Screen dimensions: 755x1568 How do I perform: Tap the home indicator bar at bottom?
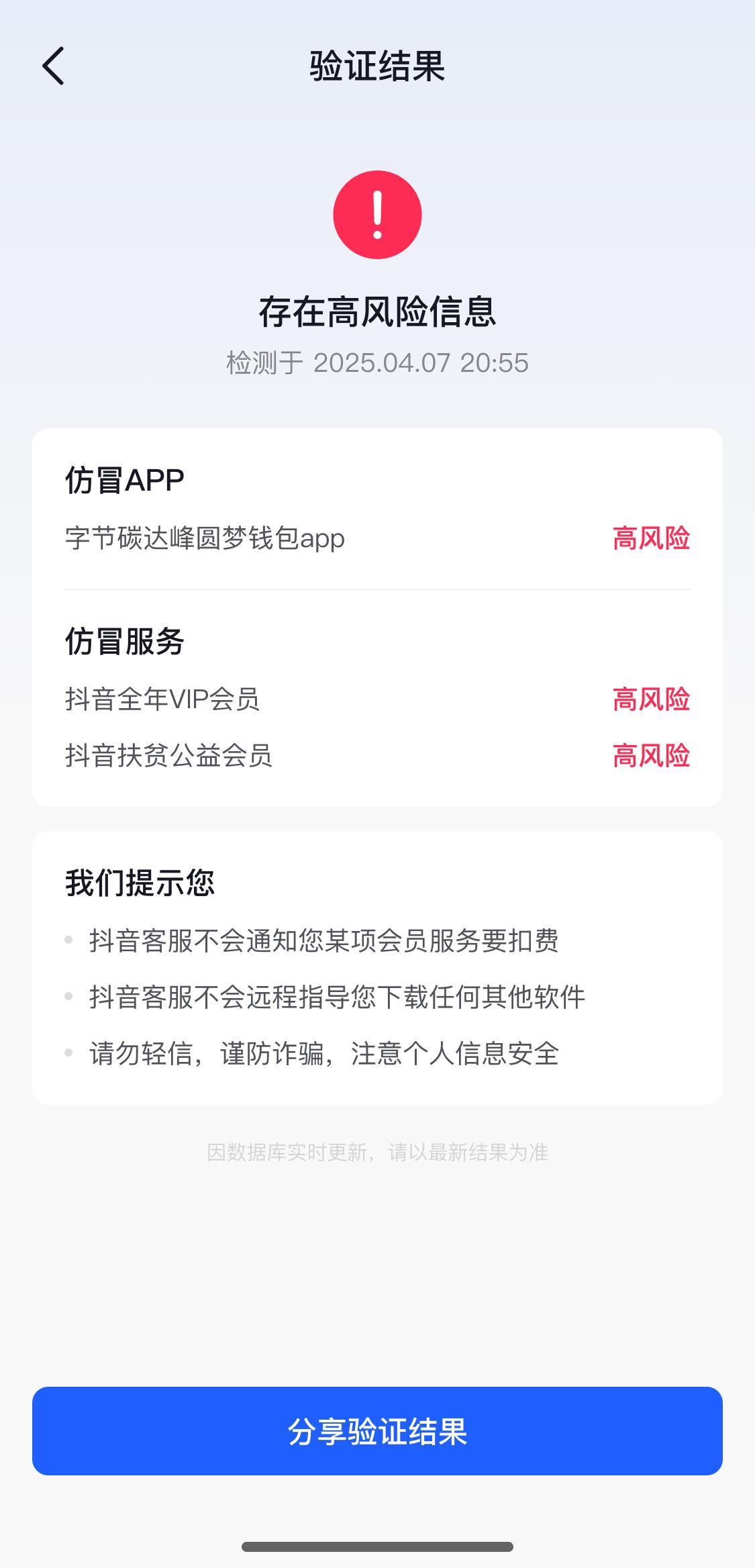pyautogui.click(x=377, y=1545)
